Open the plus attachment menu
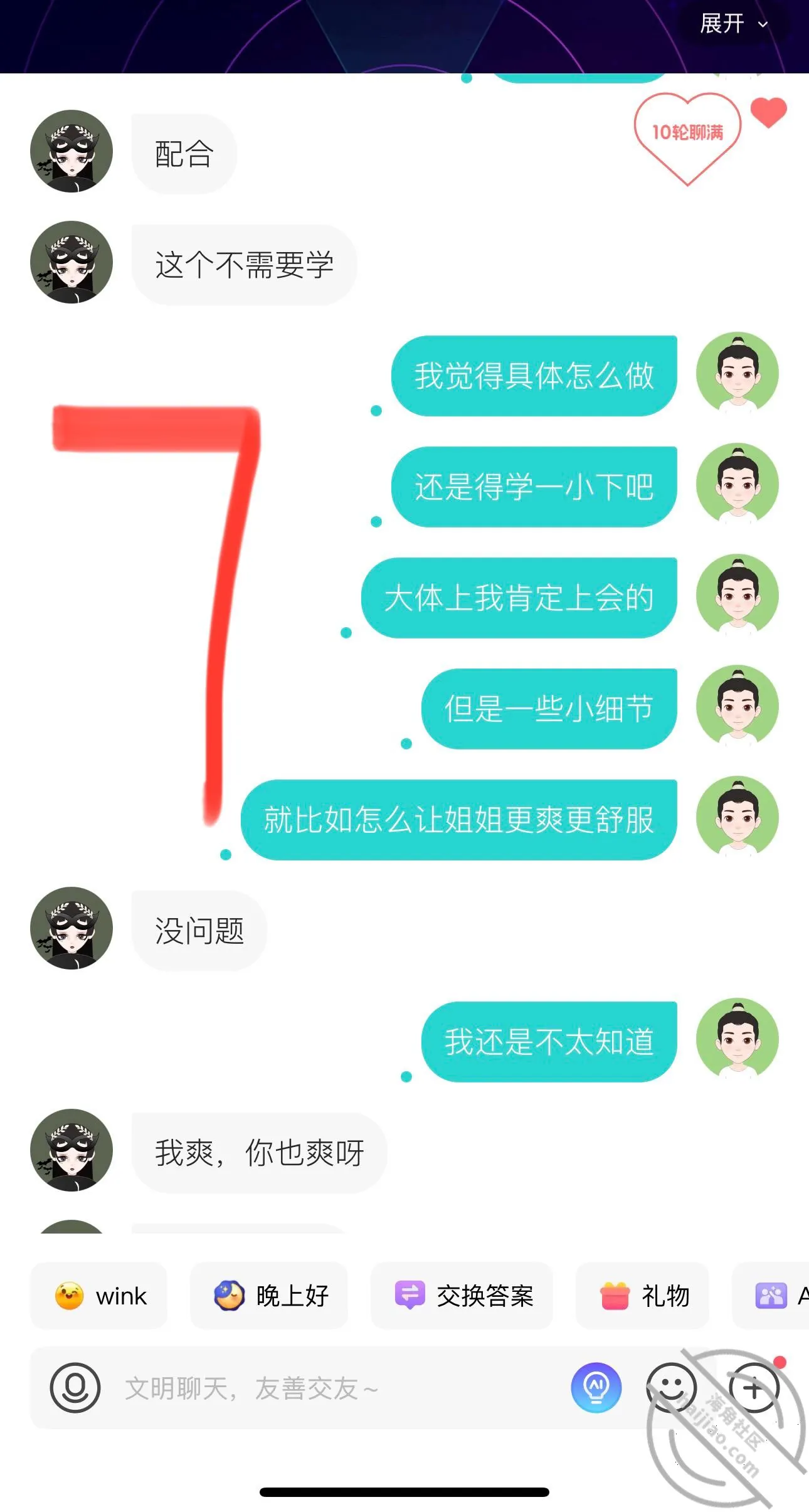Image resolution: width=809 pixels, height=1512 pixels. [x=753, y=1388]
